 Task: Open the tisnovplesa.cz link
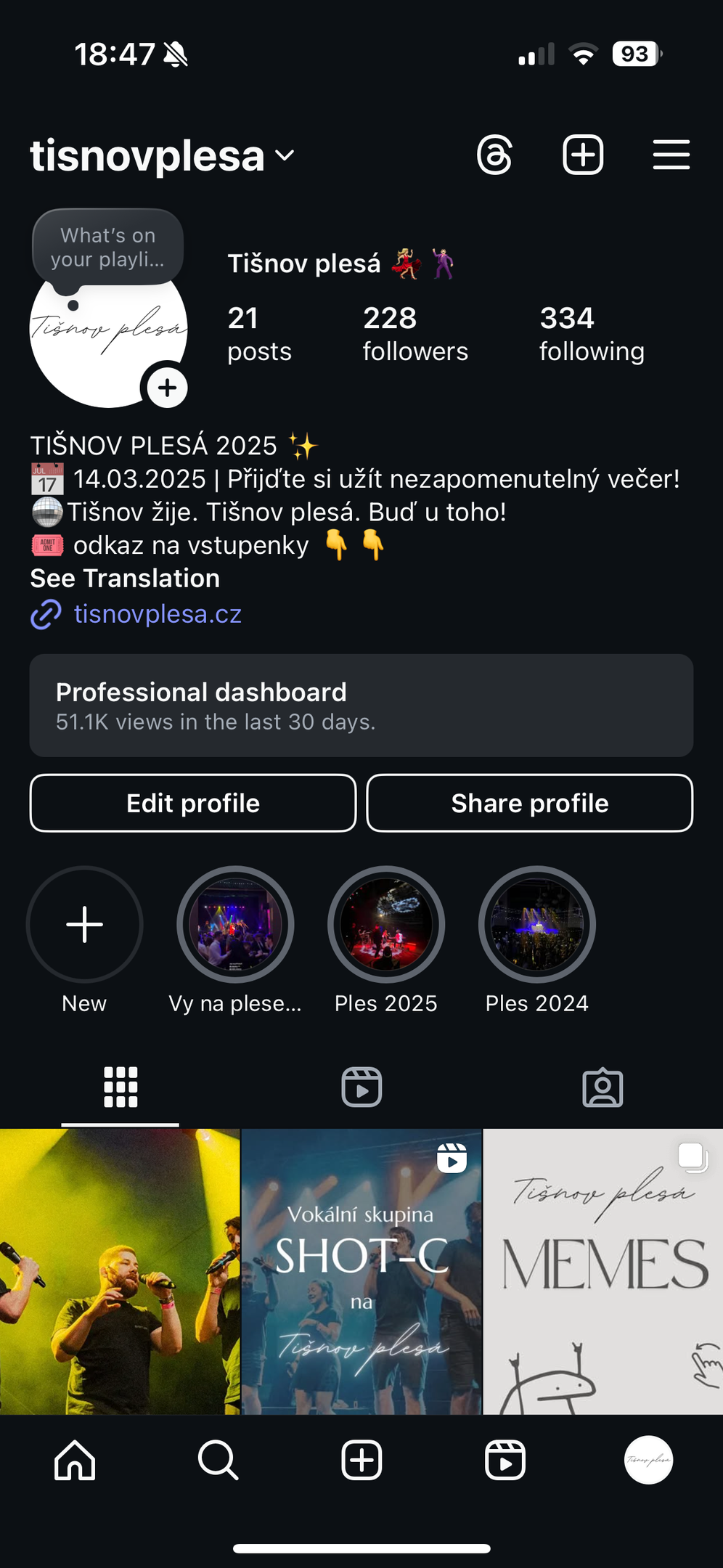tap(157, 614)
